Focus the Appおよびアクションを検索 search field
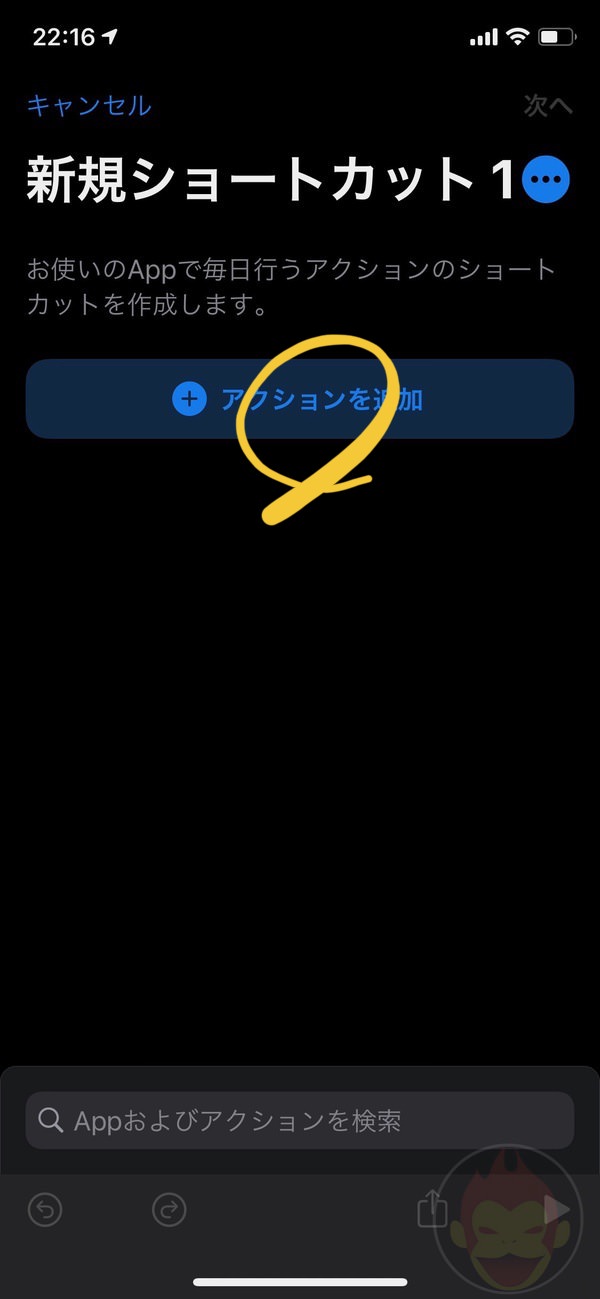Image resolution: width=600 pixels, height=1299 pixels. point(299,1120)
